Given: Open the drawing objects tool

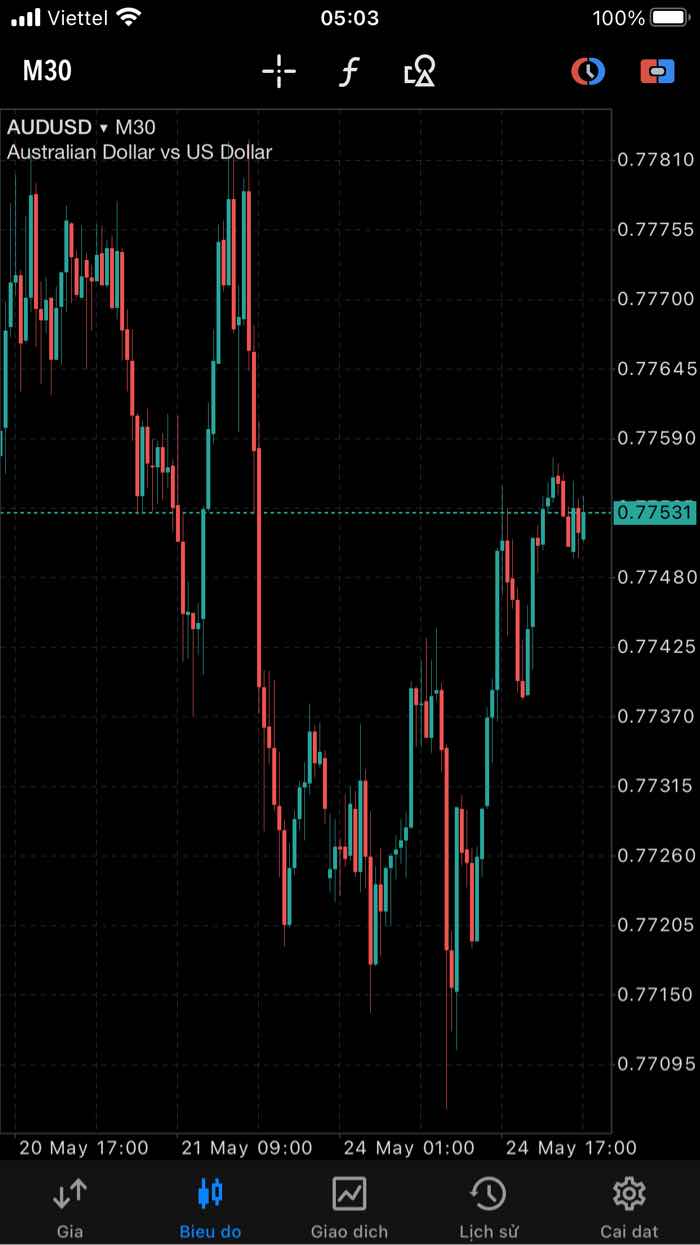Looking at the screenshot, I should point(419,71).
